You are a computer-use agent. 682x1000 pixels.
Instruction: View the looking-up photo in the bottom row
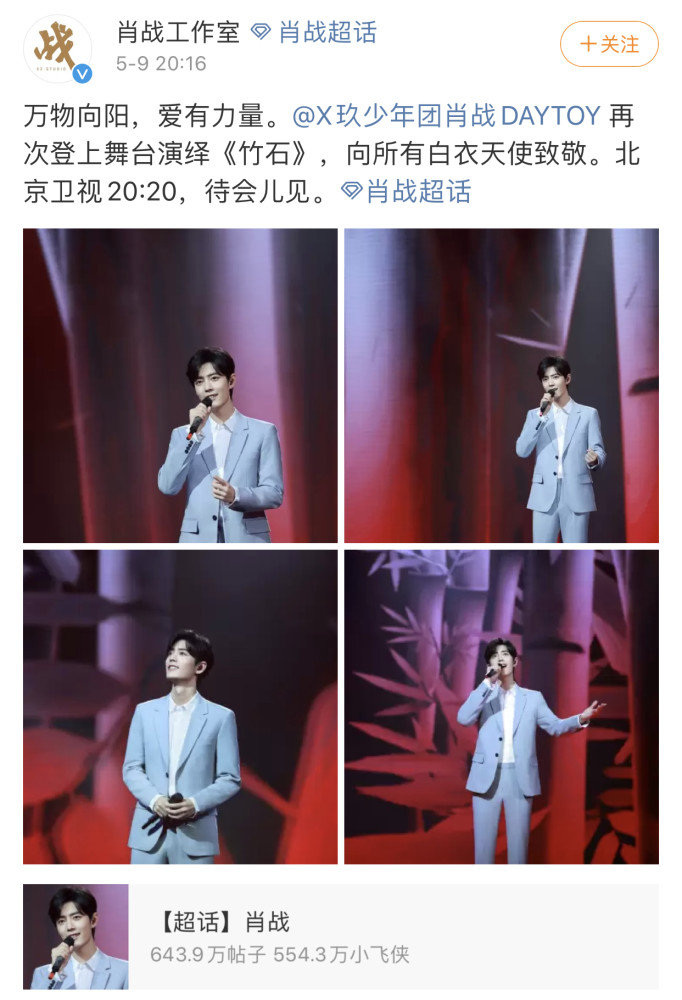pos(180,706)
